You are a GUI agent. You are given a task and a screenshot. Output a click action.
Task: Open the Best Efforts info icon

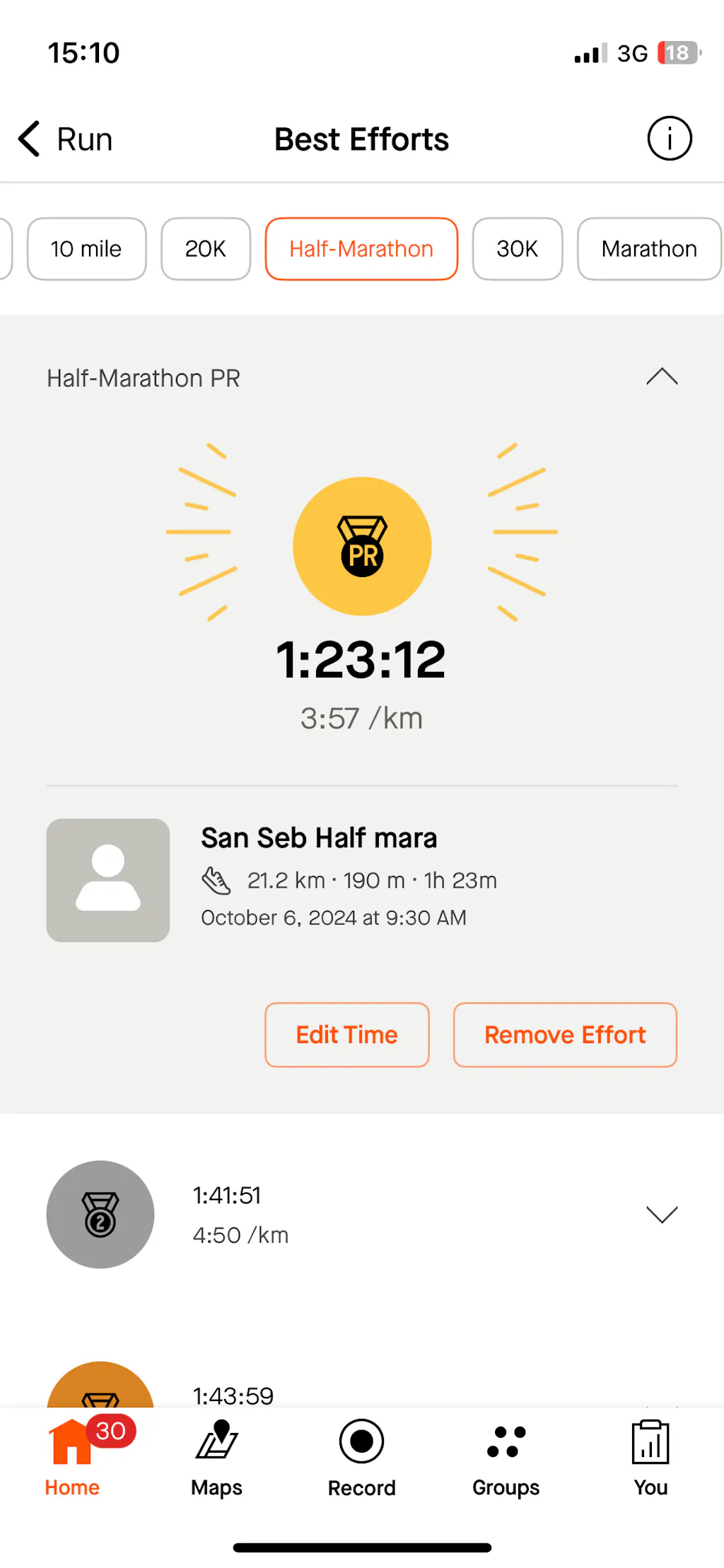(x=669, y=139)
